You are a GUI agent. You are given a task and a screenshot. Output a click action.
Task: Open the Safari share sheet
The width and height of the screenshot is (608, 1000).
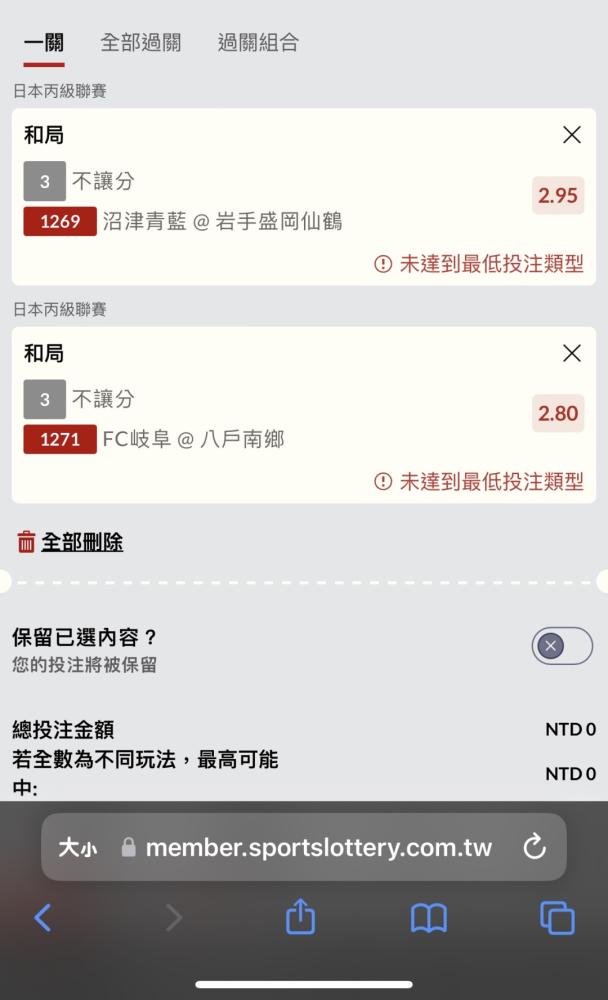tap(300, 916)
